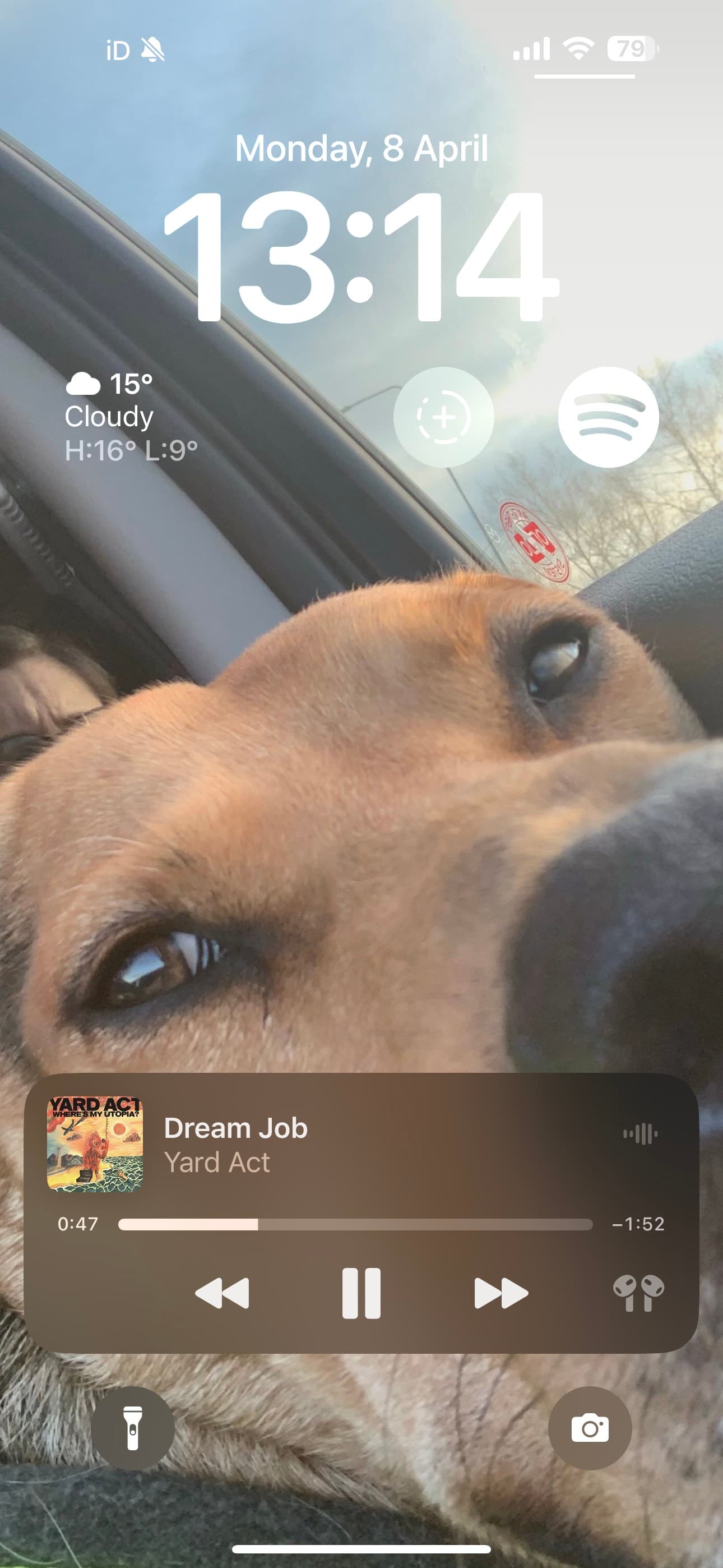
Task: Turn on the flashlight
Action: [x=133, y=1428]
